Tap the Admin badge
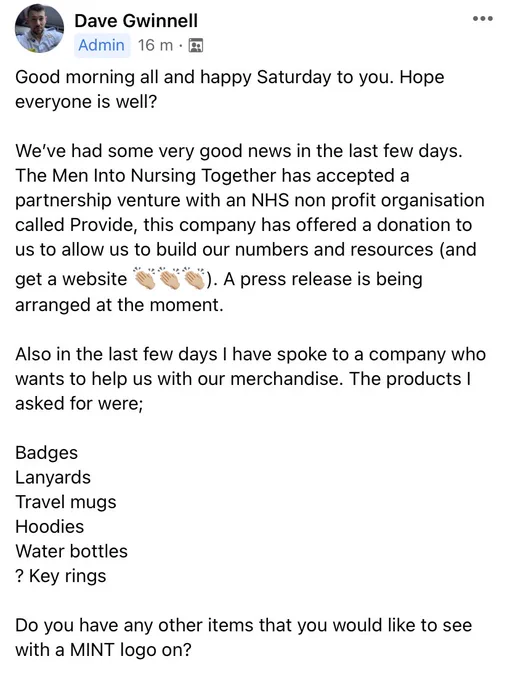 point(101,45)
